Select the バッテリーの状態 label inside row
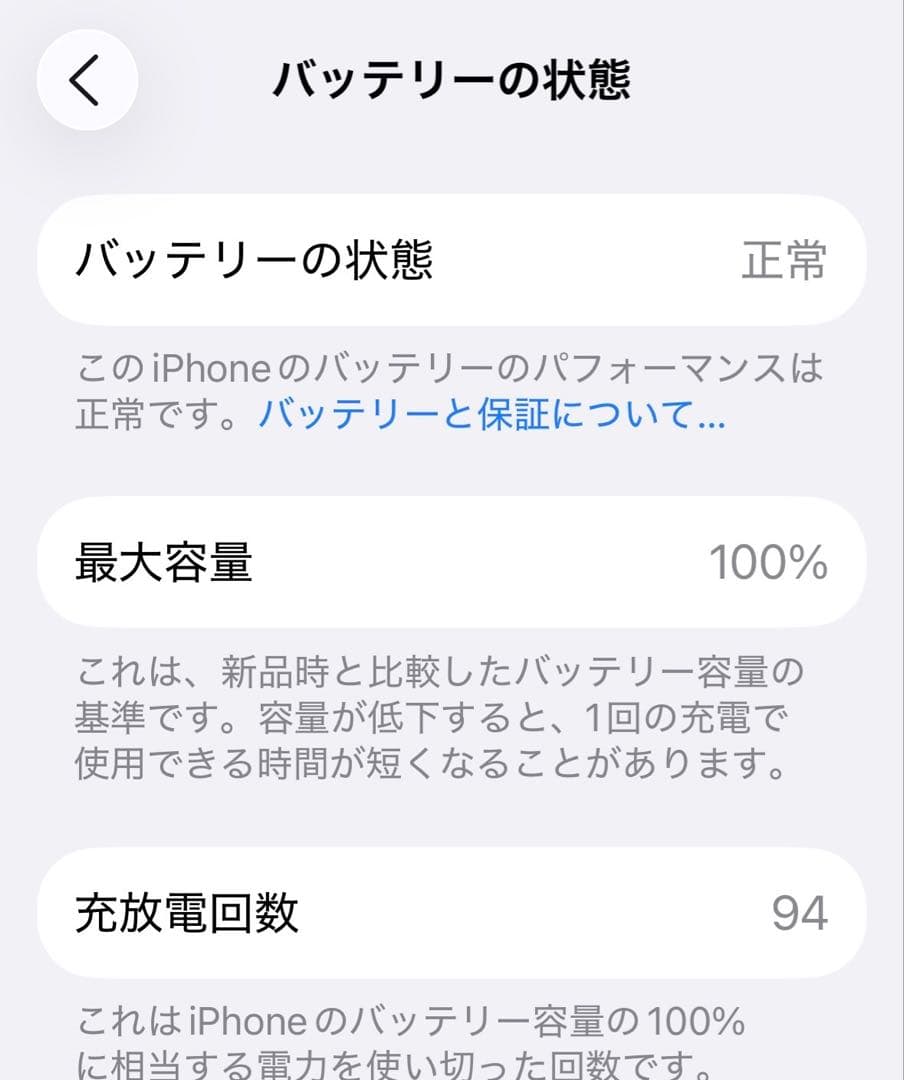Screen dimensions: 904x1080 point(255,260)
